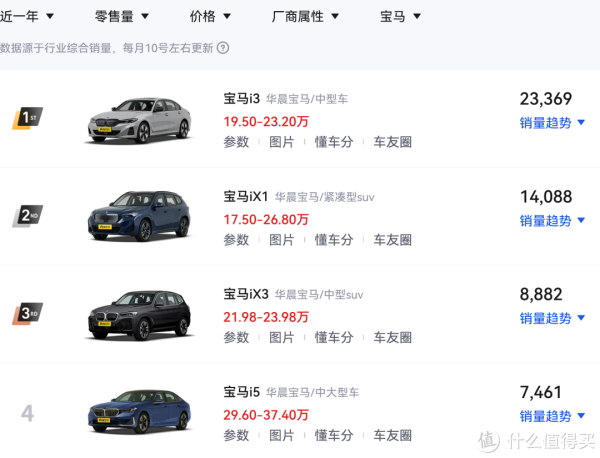View 参数 for 宝马i3
The image size is (600, 458).
236,143
